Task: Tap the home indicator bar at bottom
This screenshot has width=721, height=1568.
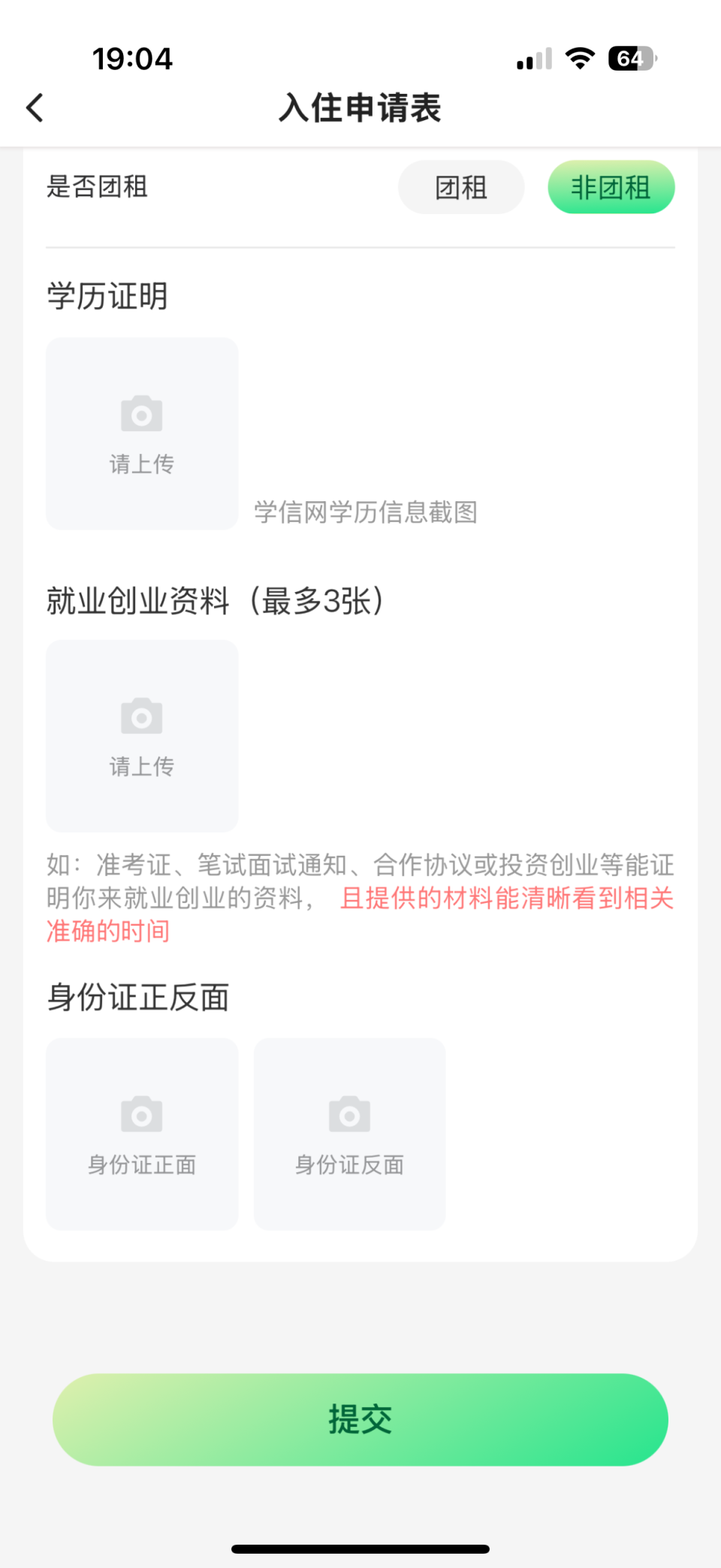Action: pyautogui.click(x=359, y=1546)
